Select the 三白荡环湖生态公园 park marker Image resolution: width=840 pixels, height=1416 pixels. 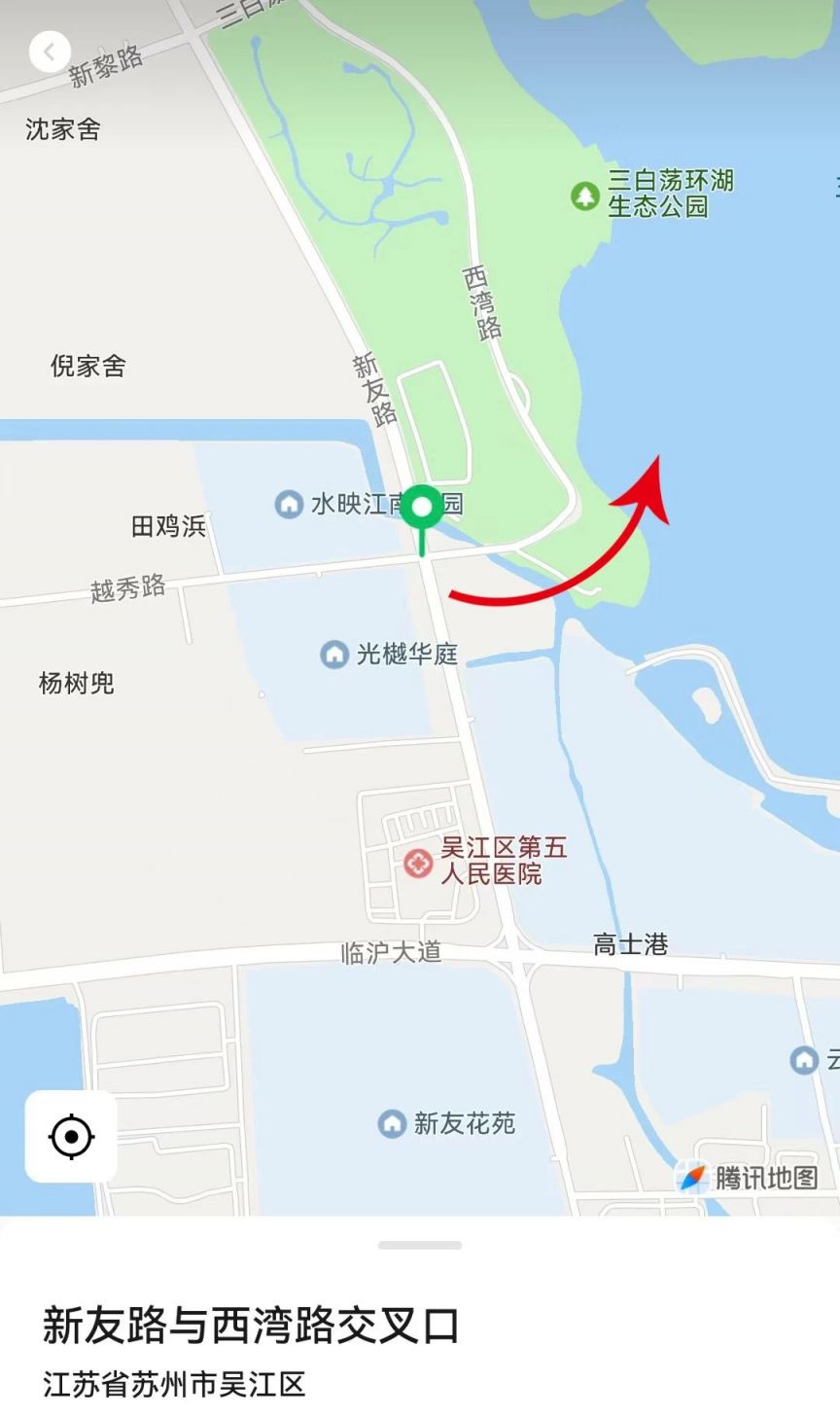[584, 195]
